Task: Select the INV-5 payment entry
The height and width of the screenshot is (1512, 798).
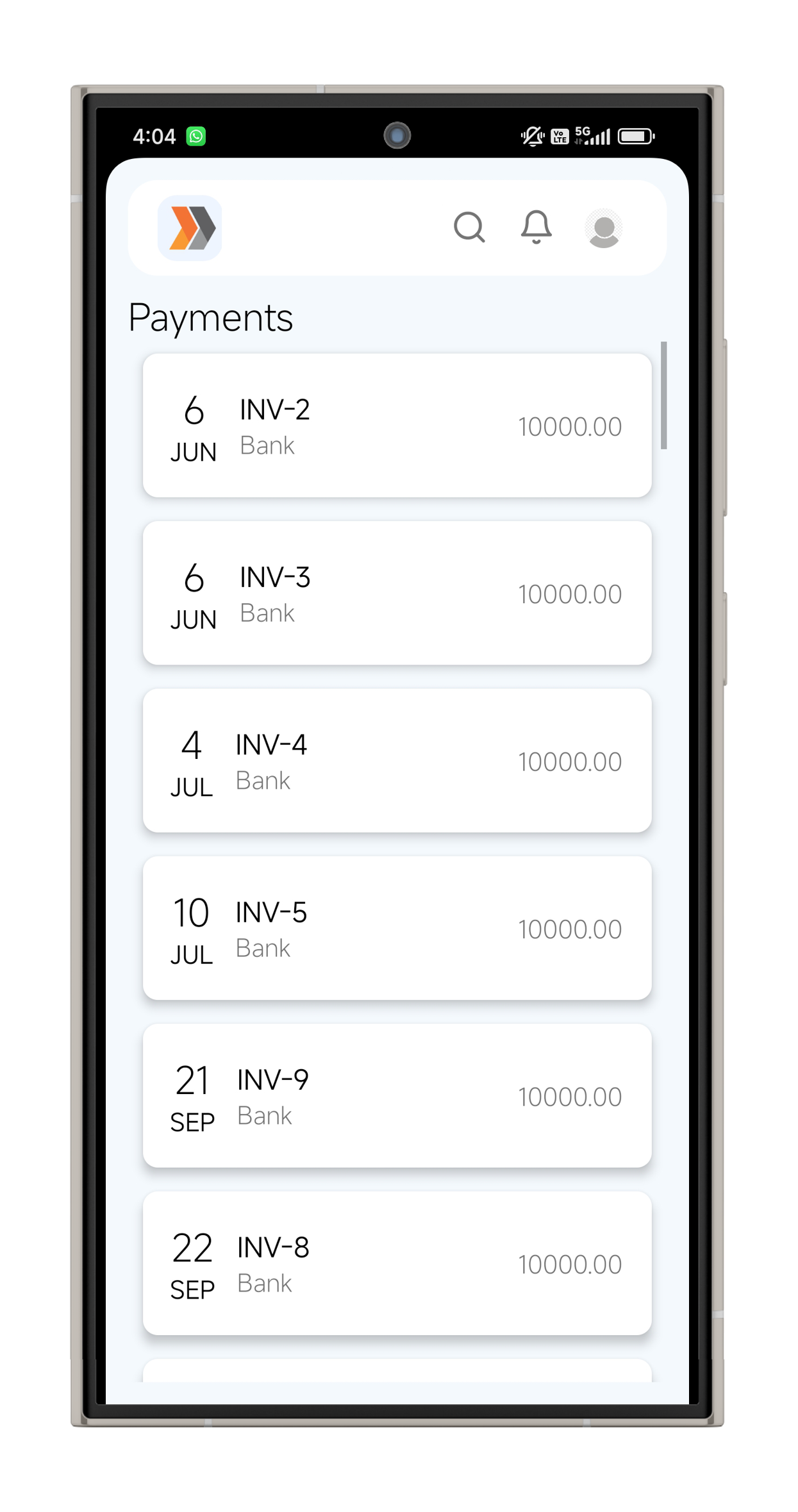Action: click(397, 928)
